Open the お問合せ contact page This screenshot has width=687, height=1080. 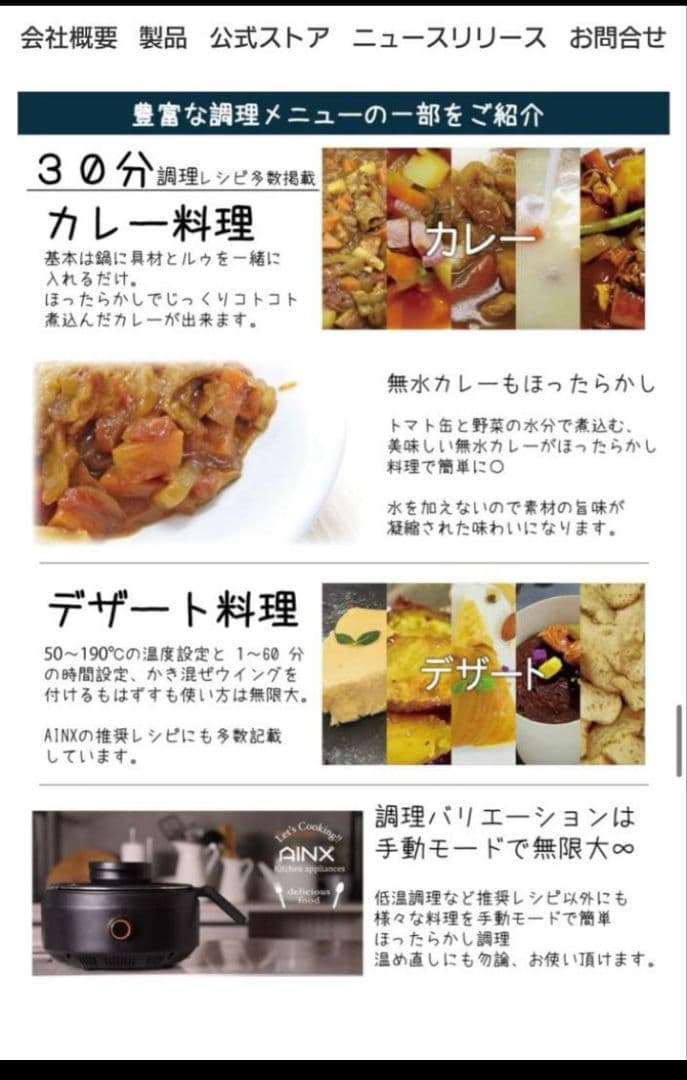[617, 39]
